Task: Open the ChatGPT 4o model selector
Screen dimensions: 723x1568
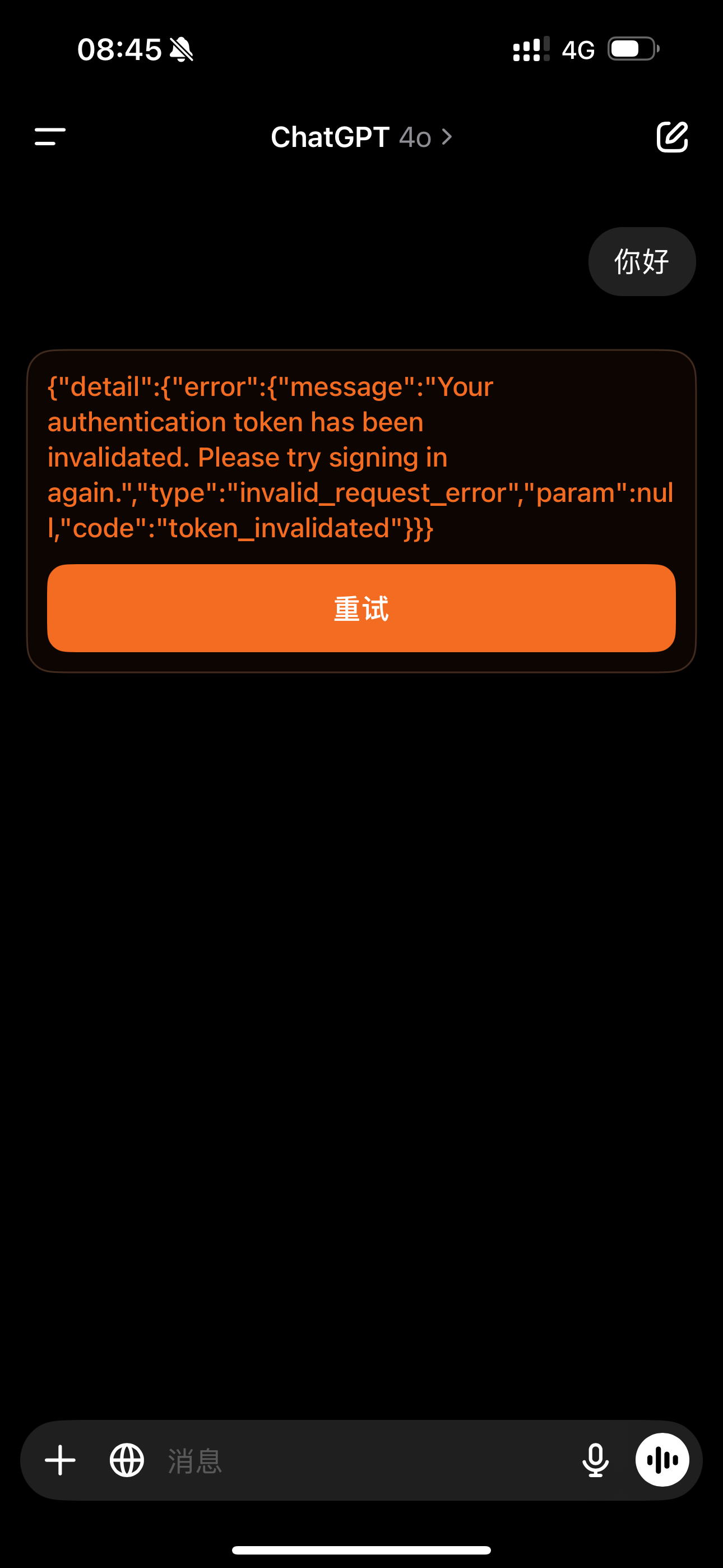Action: pyautogui.click(x=361, y=137)
